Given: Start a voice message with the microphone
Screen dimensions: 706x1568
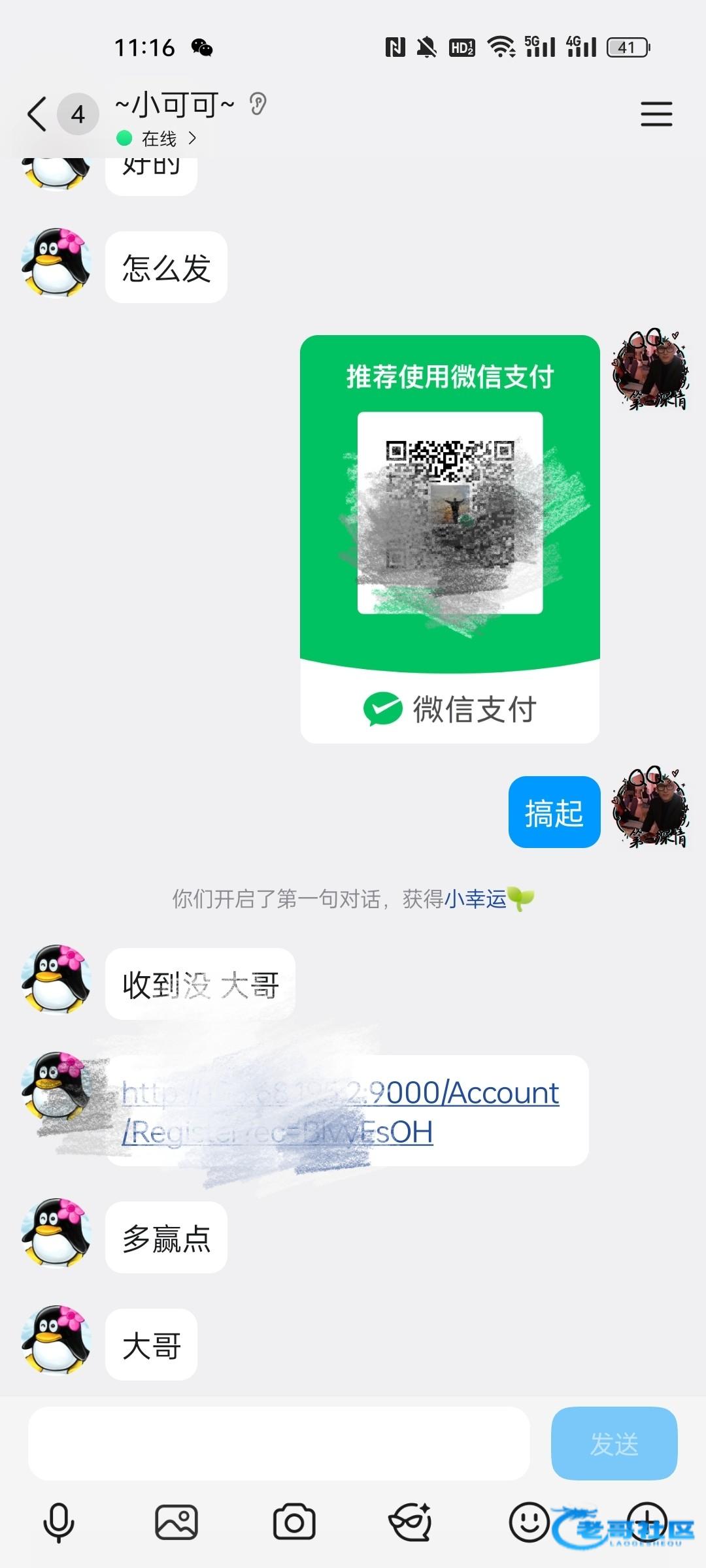Looking at the screenshot, I should tap(59, 1523).
